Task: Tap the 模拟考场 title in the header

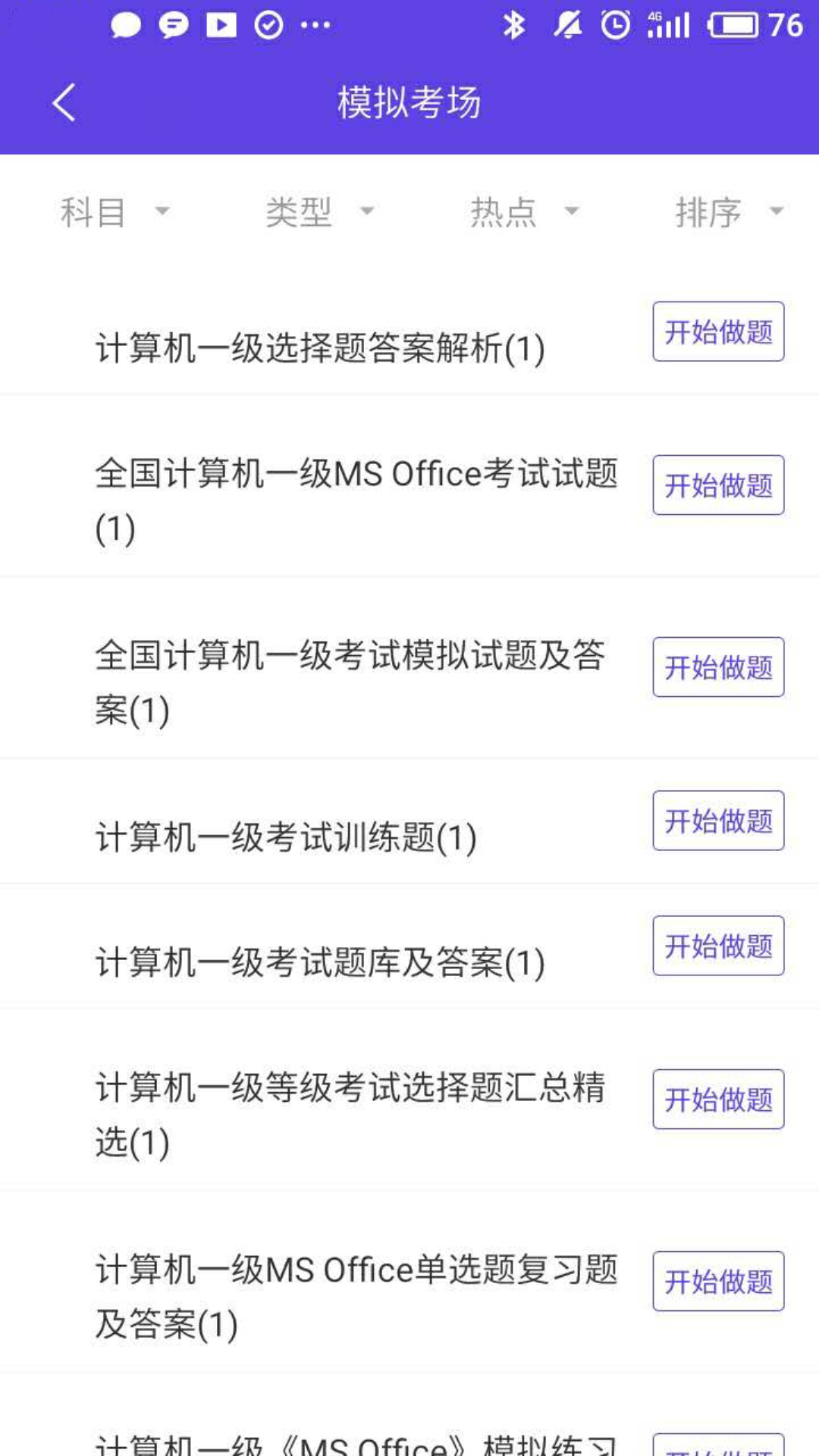Action: point(409,102)
